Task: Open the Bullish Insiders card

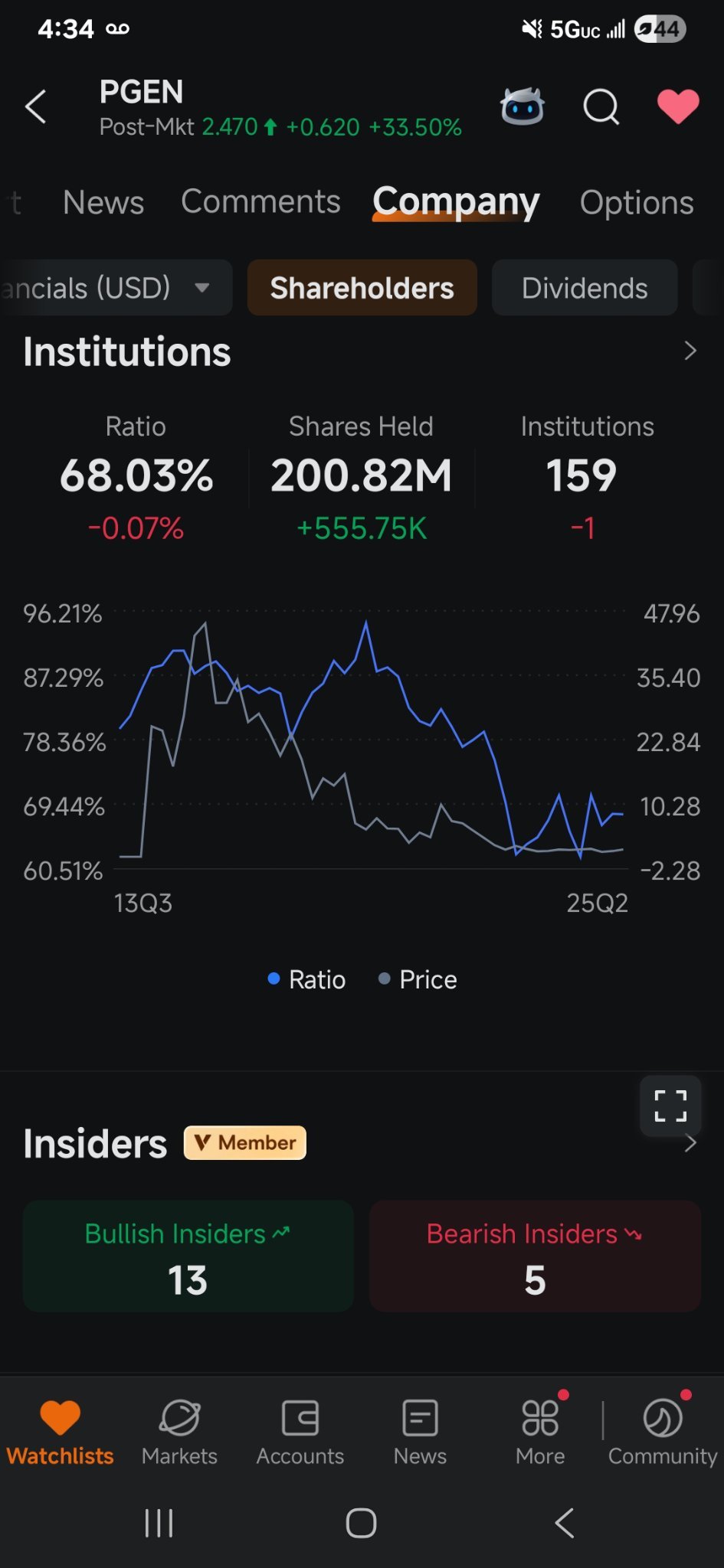Action: 188,1256
